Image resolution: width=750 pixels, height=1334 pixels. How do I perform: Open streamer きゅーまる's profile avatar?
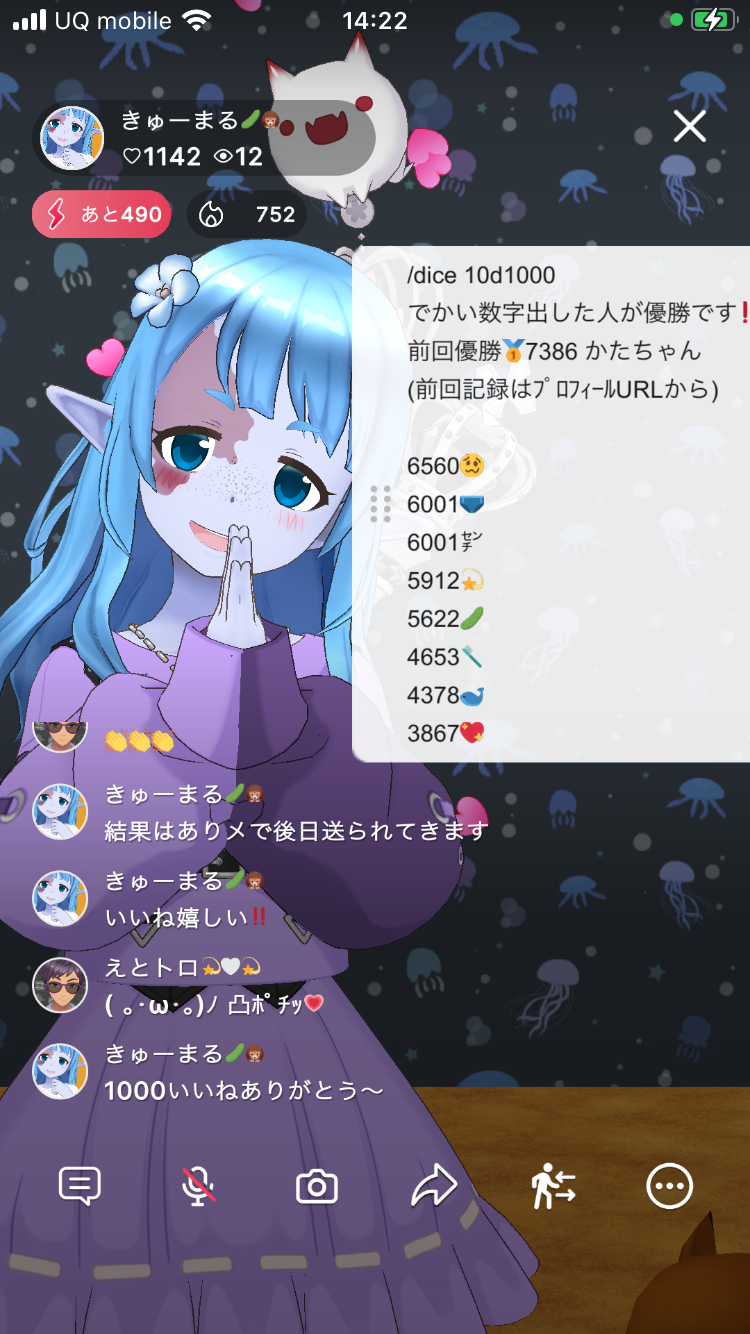tap(71, 138)
